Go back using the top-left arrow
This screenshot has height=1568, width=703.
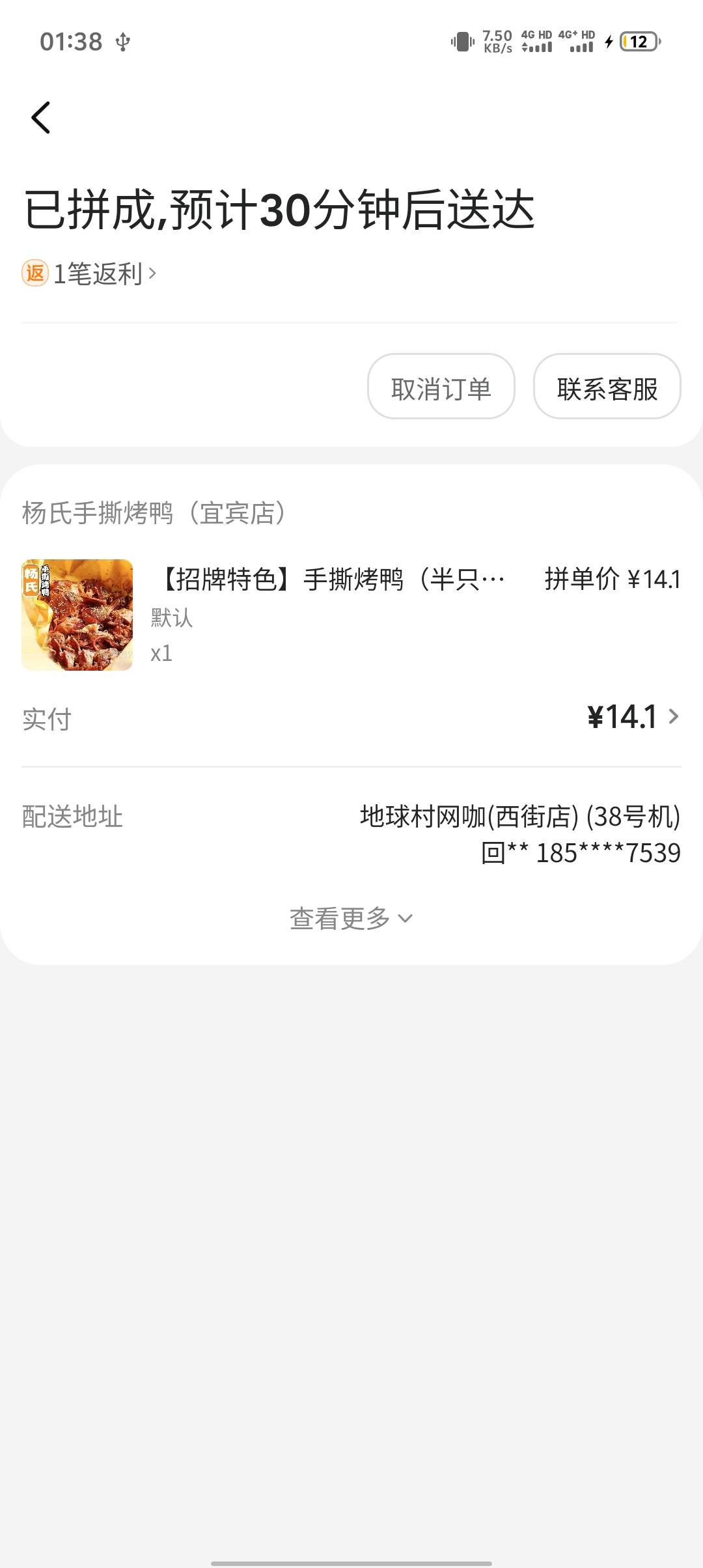pyautogui.click(x=41, y=118)
